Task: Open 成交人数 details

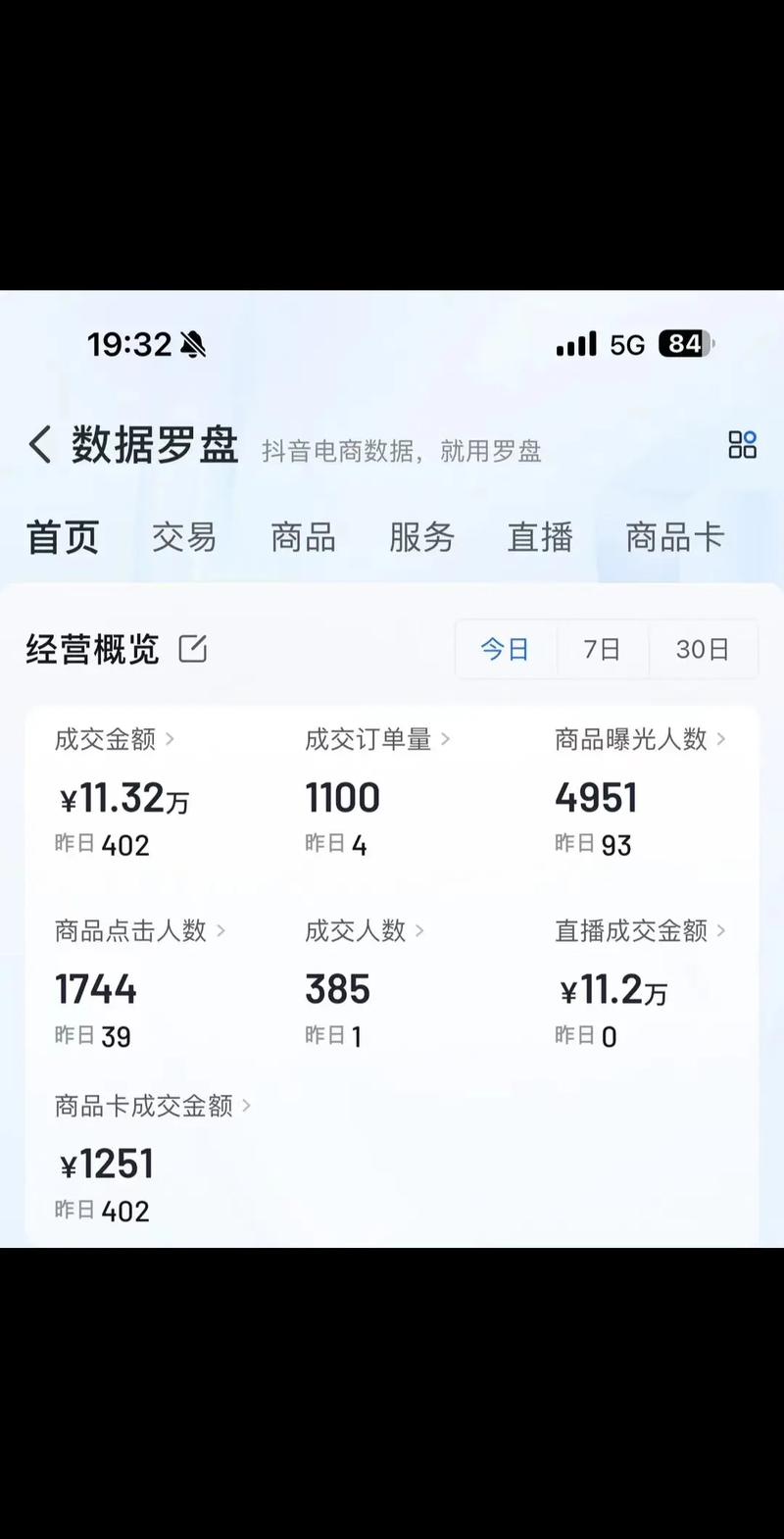Action: (365, 930)
